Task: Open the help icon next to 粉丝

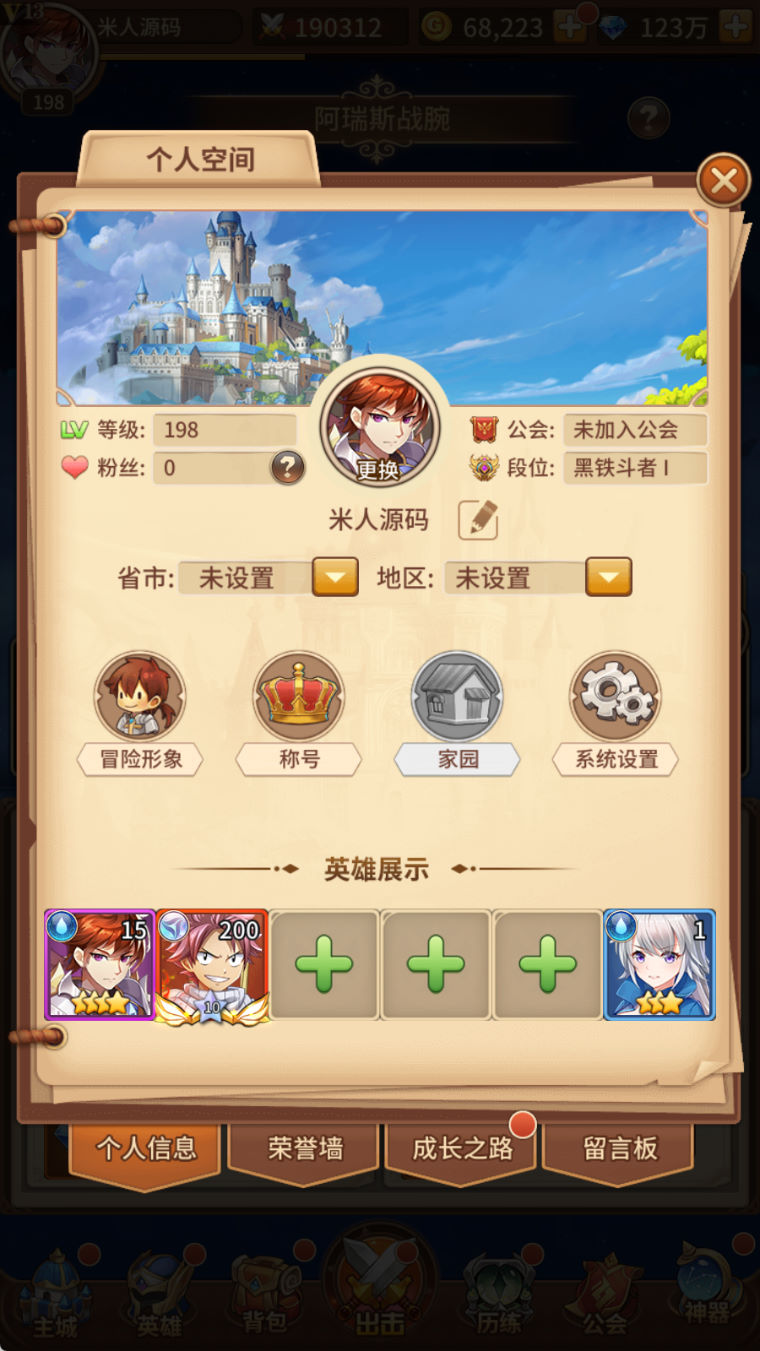Action: point(287,467)
